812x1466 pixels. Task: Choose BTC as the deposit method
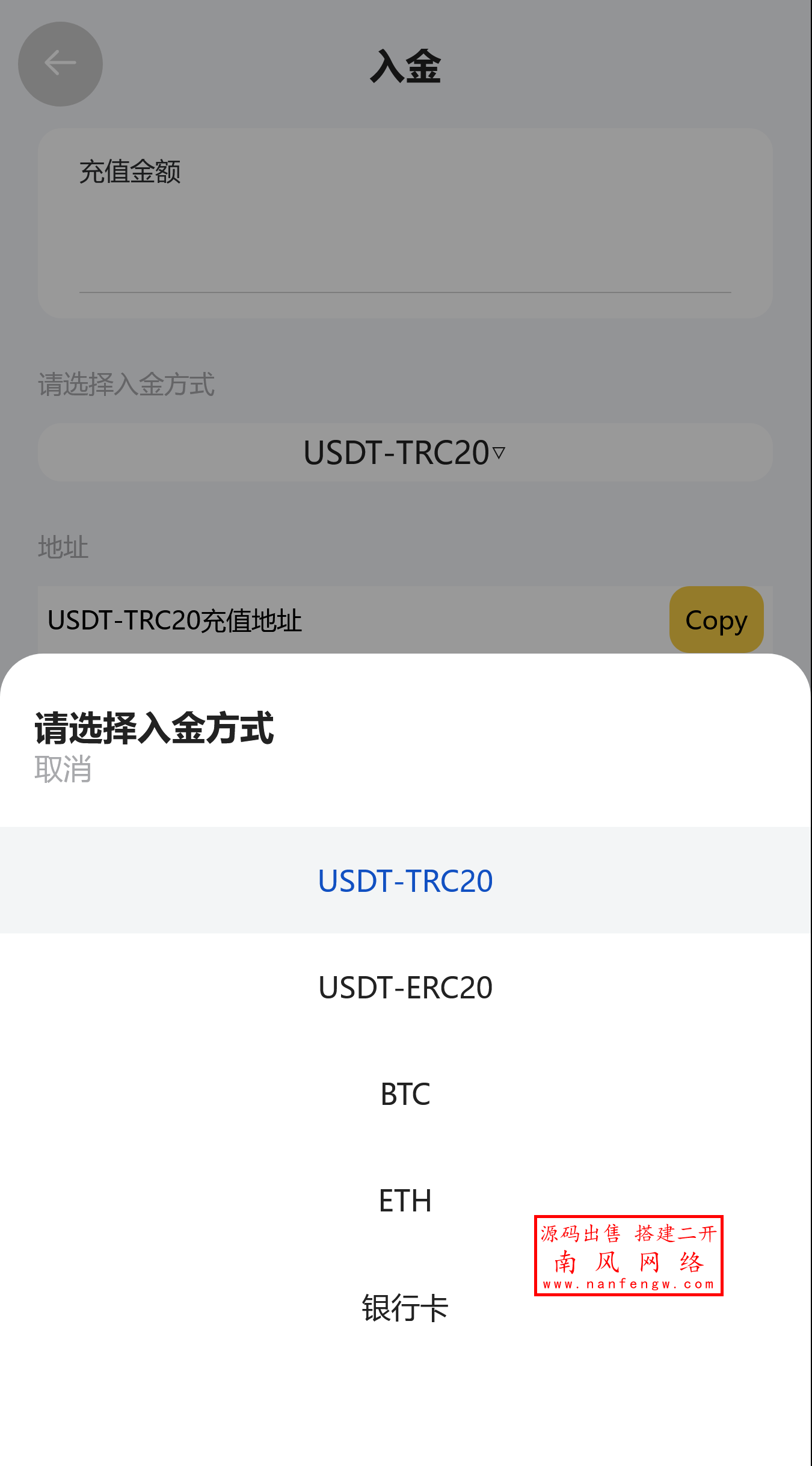tap(405, 1095)
